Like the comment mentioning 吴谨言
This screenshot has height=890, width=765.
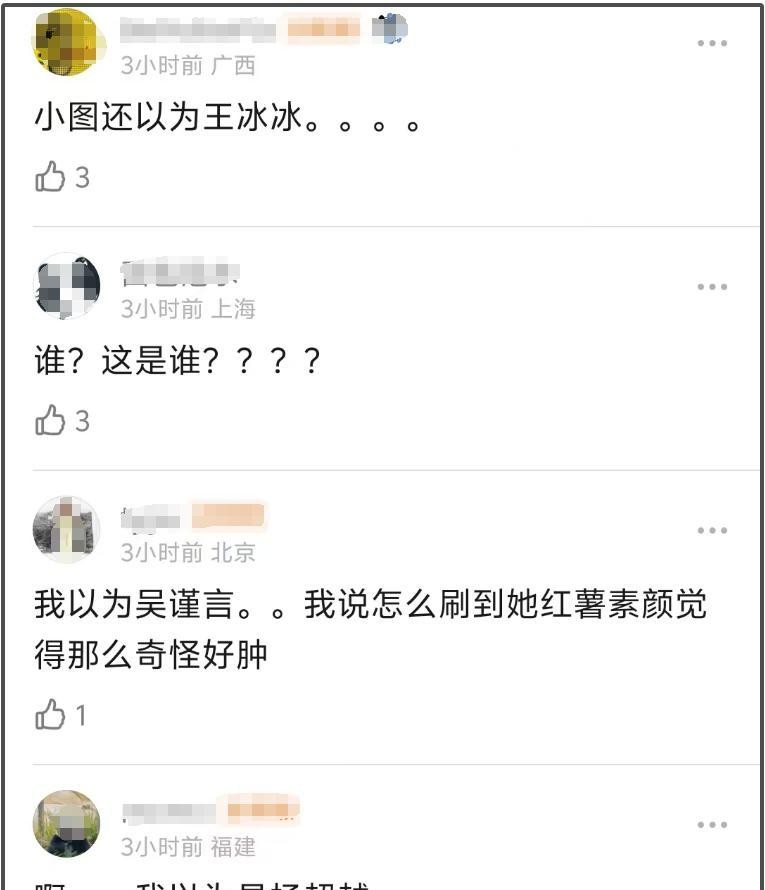pyautogui.click(x=50, y=716)
